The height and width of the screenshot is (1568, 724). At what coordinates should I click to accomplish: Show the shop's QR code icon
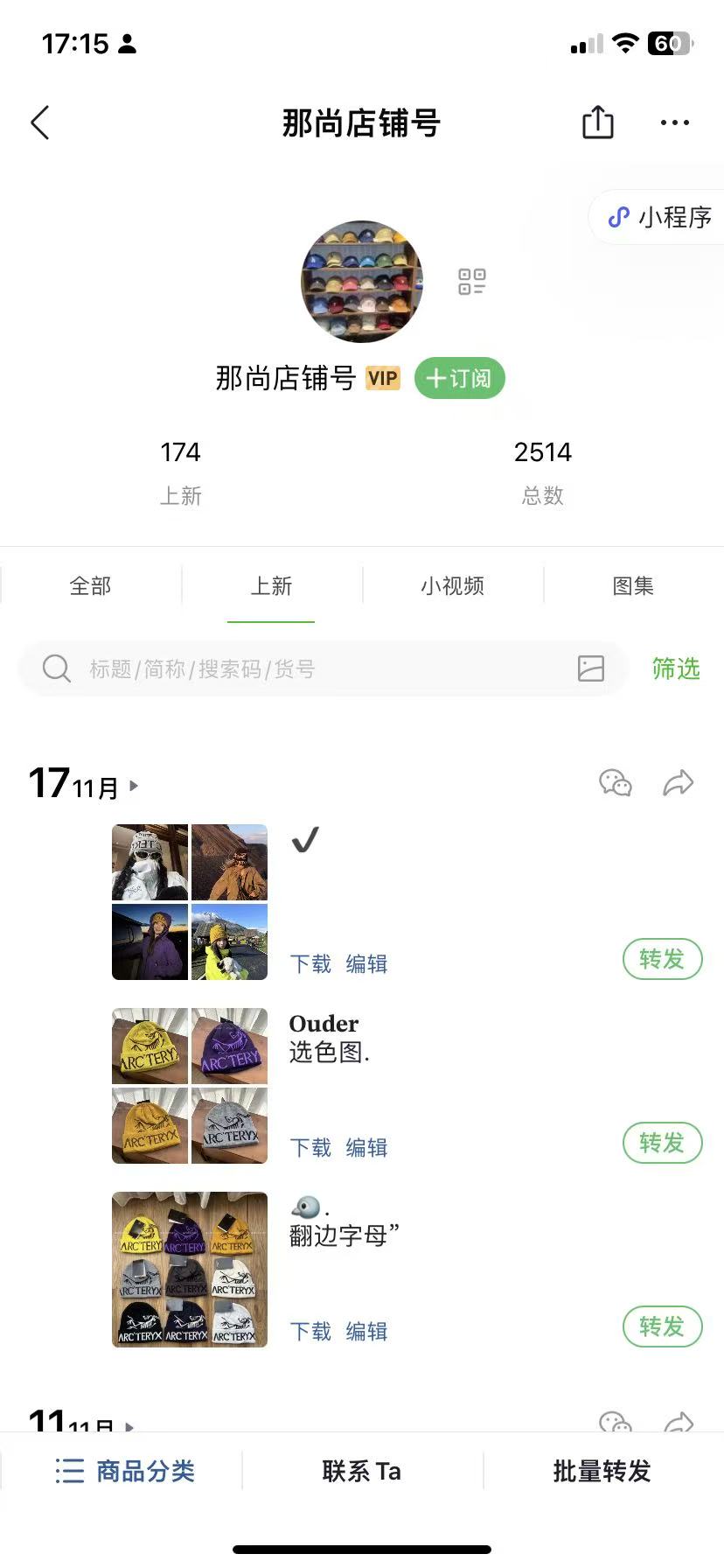tap(472, 282)
